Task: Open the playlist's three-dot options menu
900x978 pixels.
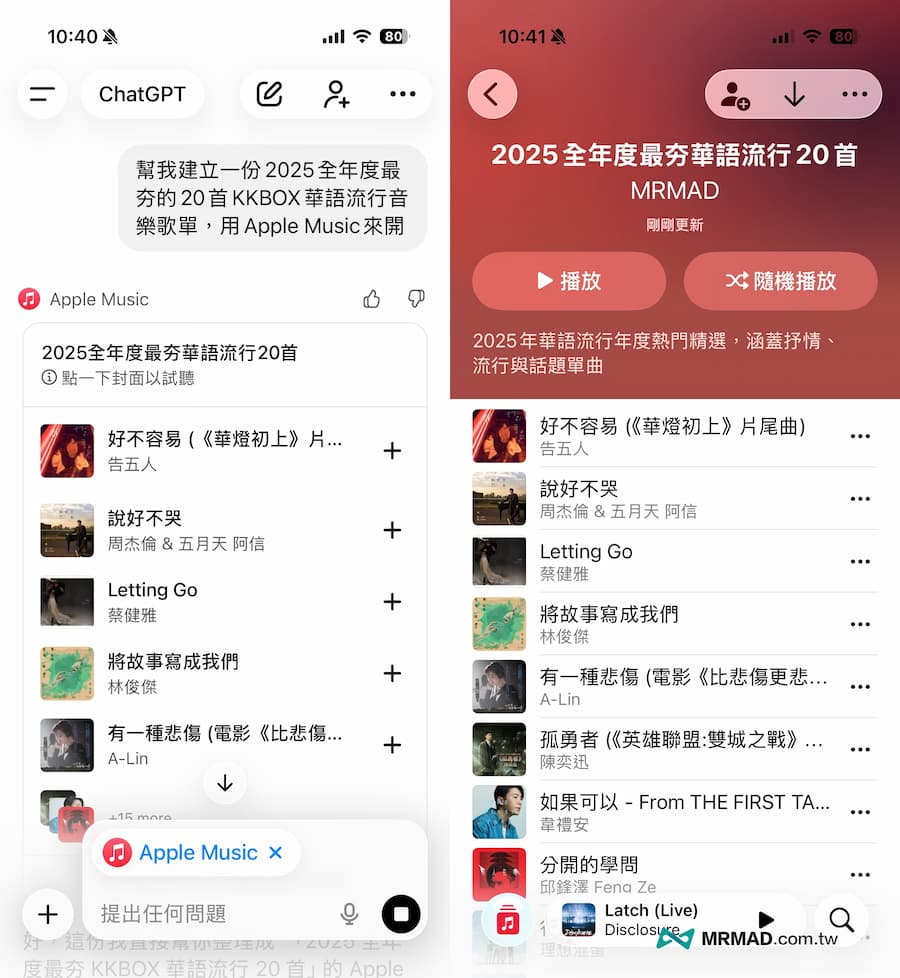Action: pos(855,94)
